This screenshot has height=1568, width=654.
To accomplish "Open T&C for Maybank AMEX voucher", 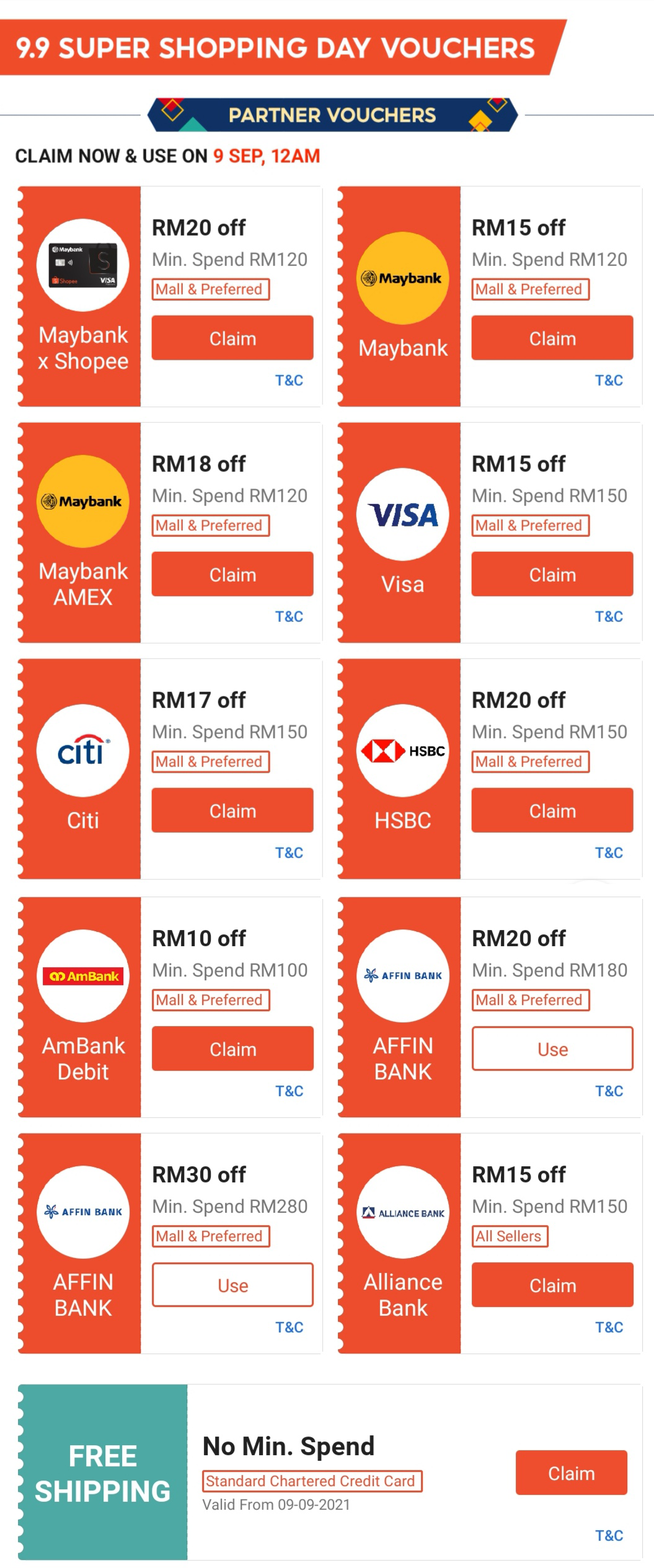I will (289, 616).
